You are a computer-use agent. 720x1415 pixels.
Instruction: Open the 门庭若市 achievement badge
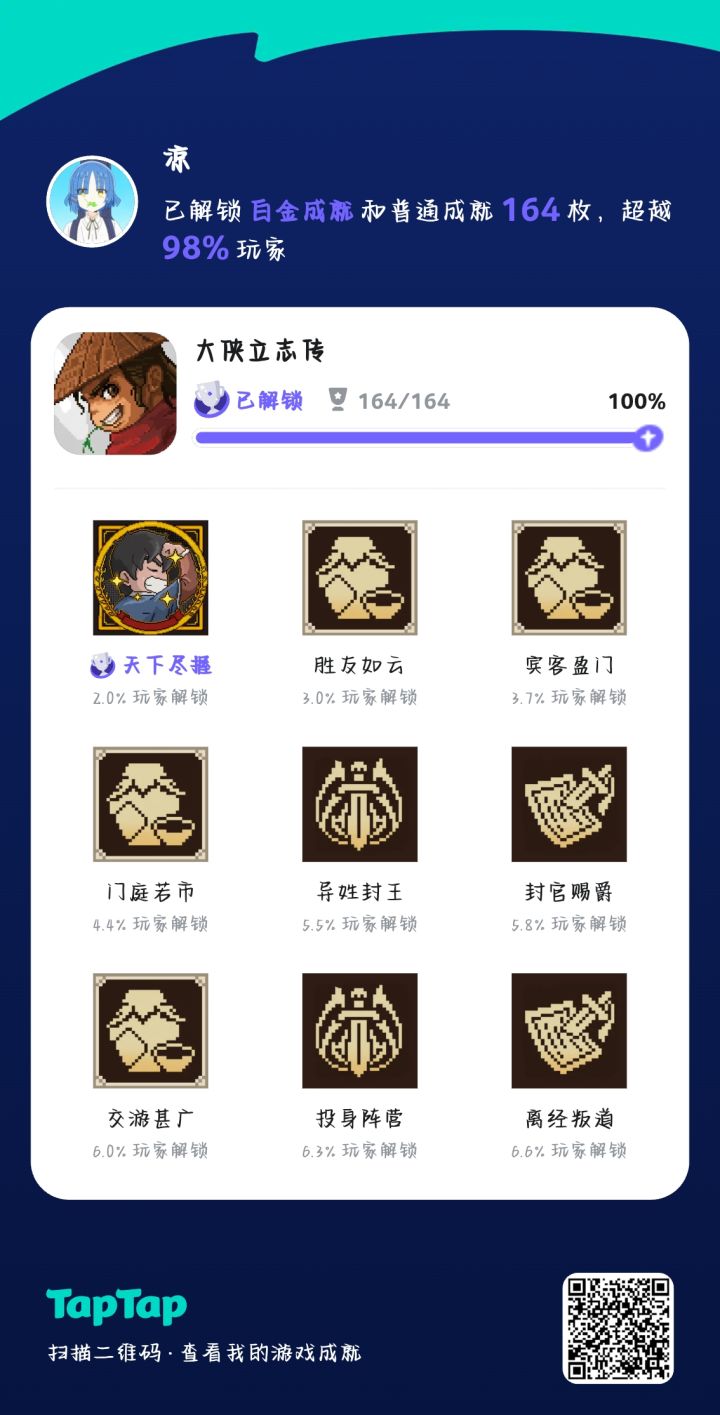pos(150,805)
